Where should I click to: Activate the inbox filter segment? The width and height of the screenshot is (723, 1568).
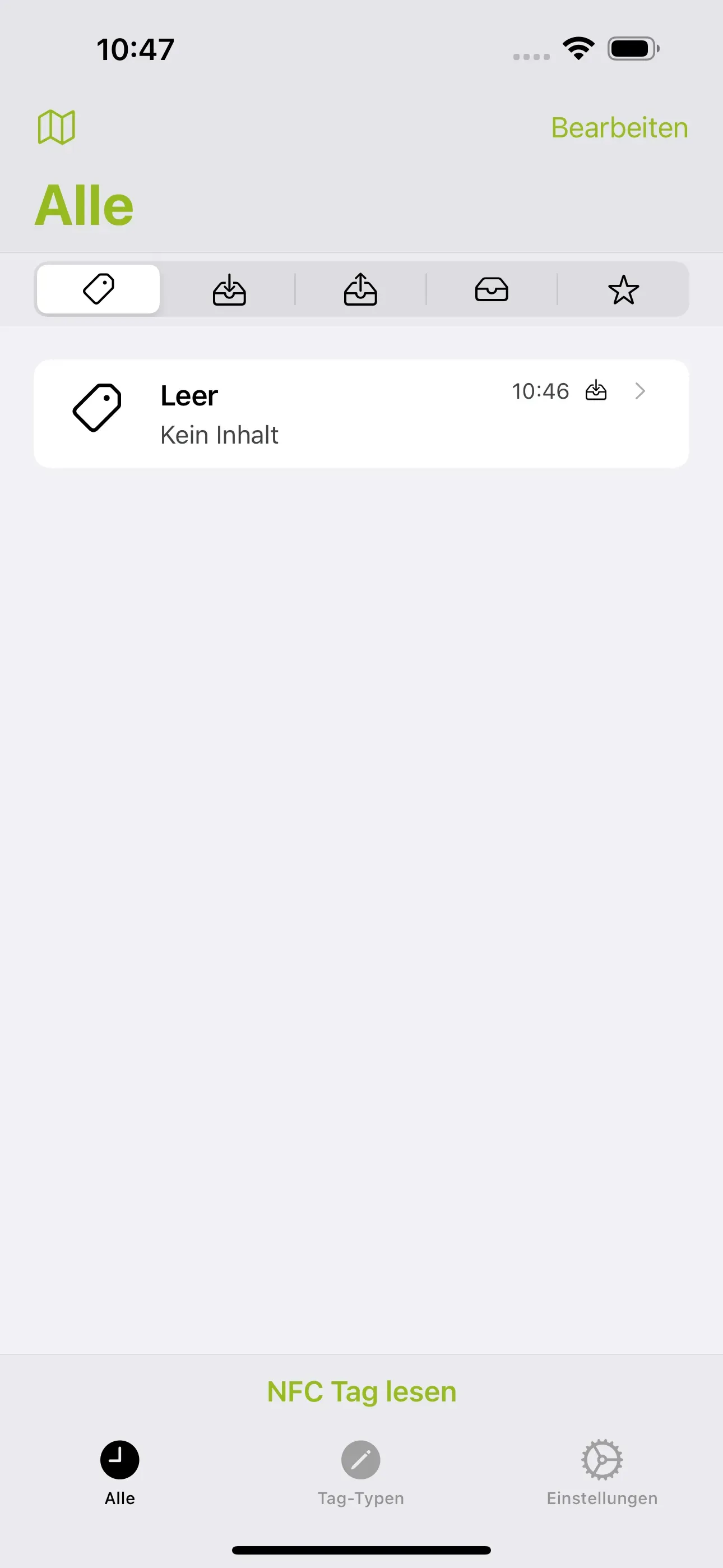tap(492, 289)
